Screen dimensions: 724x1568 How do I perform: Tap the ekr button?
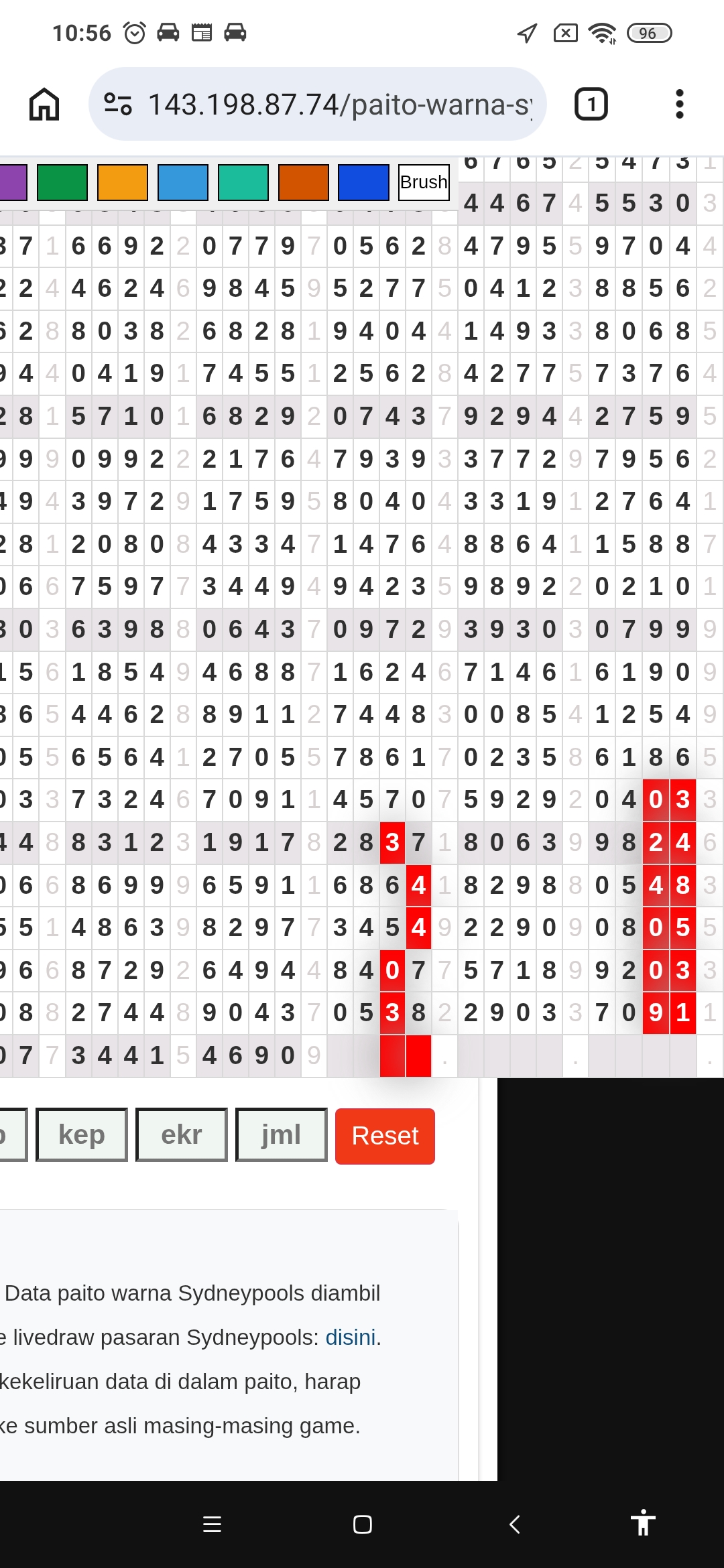(182, 1134)
